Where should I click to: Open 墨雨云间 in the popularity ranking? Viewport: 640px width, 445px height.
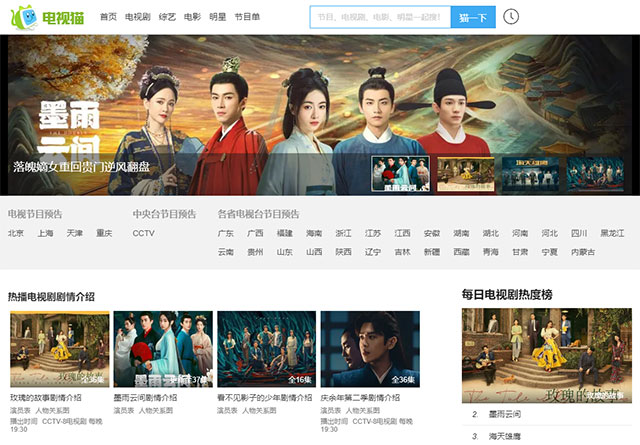click(502, 413)
